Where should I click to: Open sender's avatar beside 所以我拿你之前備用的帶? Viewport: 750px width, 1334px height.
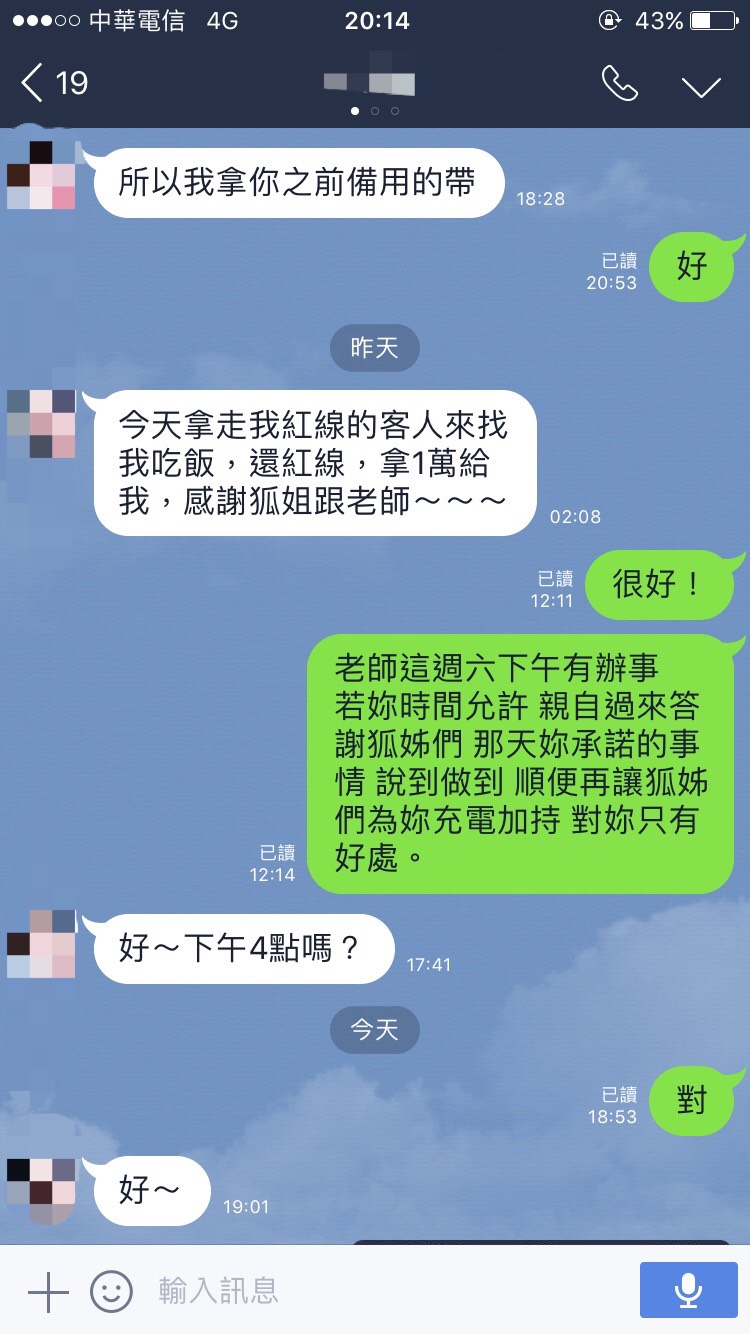41,175
